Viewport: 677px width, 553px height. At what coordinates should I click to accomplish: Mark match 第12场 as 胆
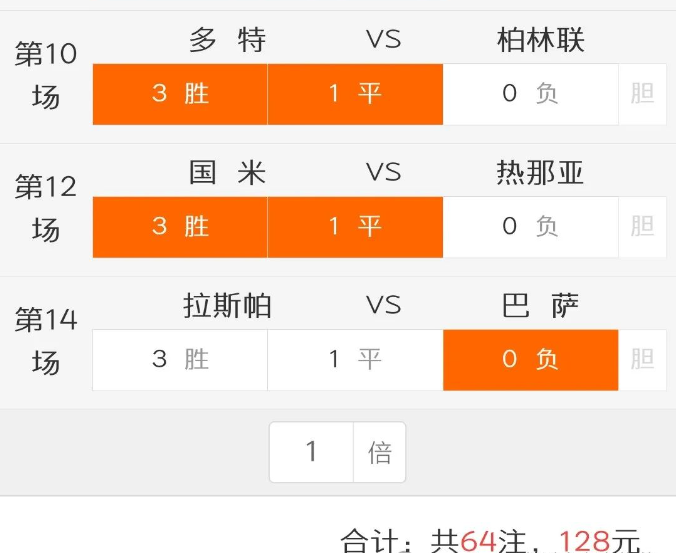(642, 227)
